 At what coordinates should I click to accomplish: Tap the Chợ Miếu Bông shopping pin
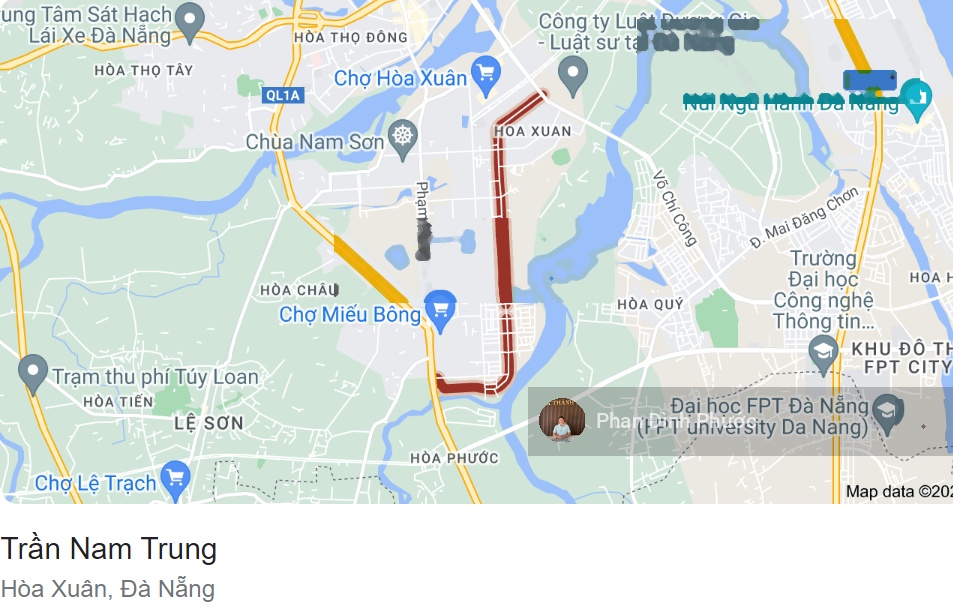pyautogui.click(x=440, y=308)
